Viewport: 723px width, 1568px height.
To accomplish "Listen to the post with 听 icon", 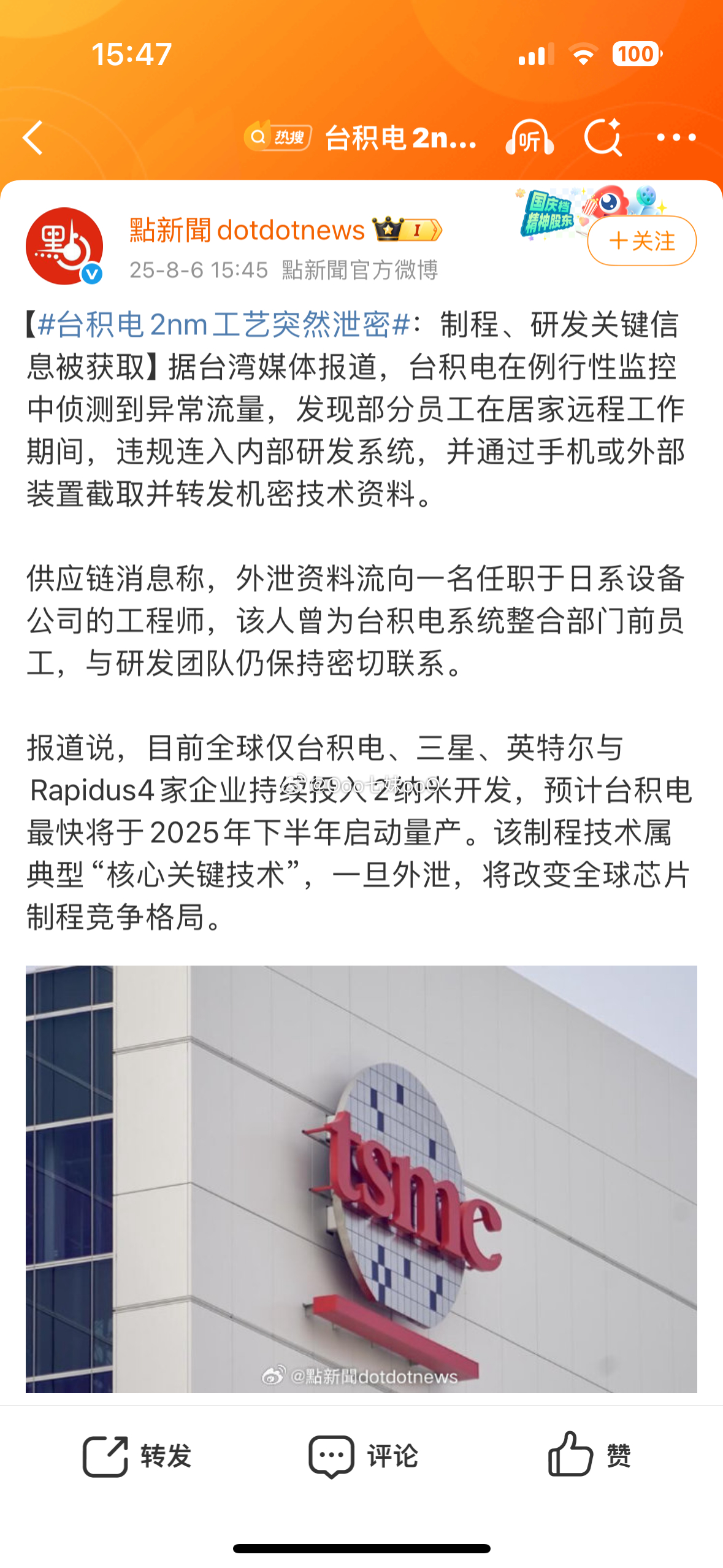I will [x=530, y=137].
